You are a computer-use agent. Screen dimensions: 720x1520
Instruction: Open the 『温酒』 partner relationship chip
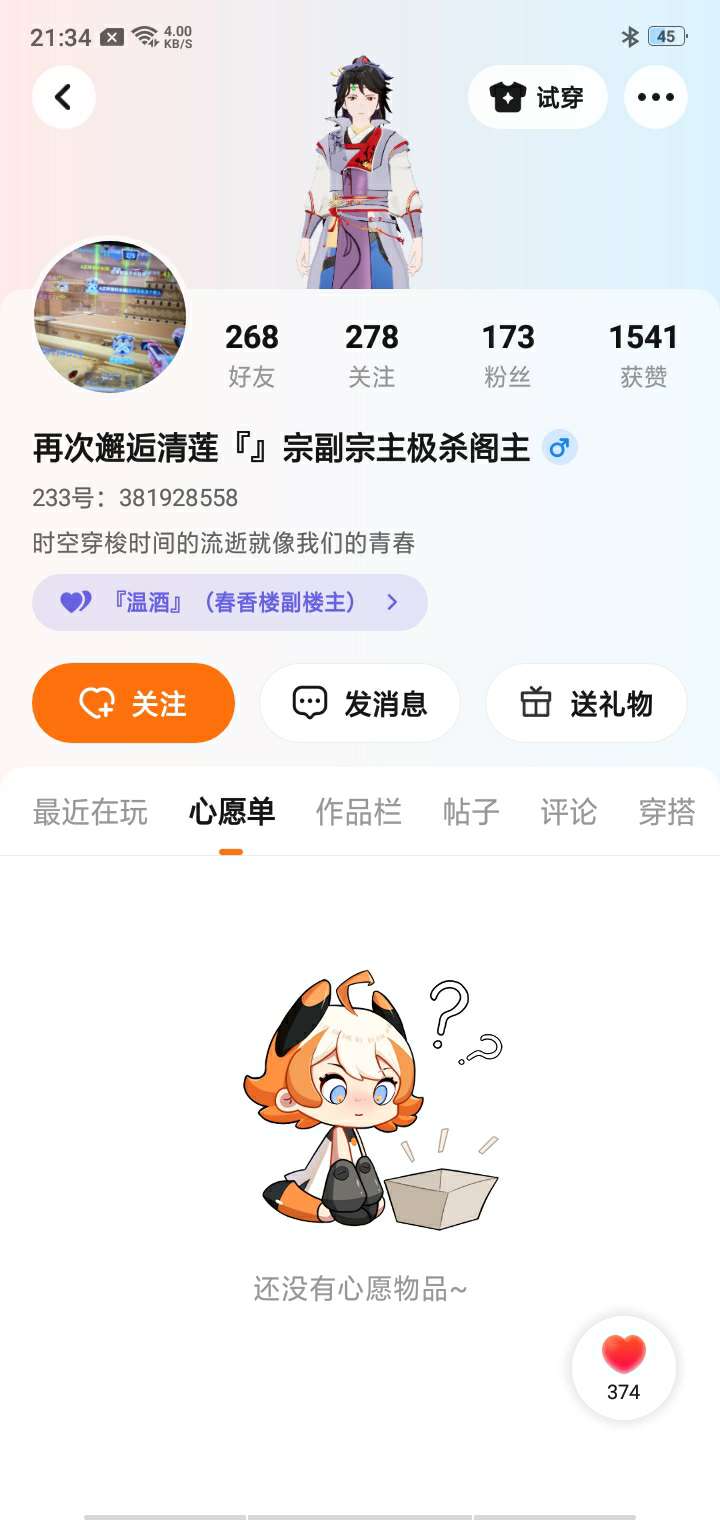(x=230, y=602)
